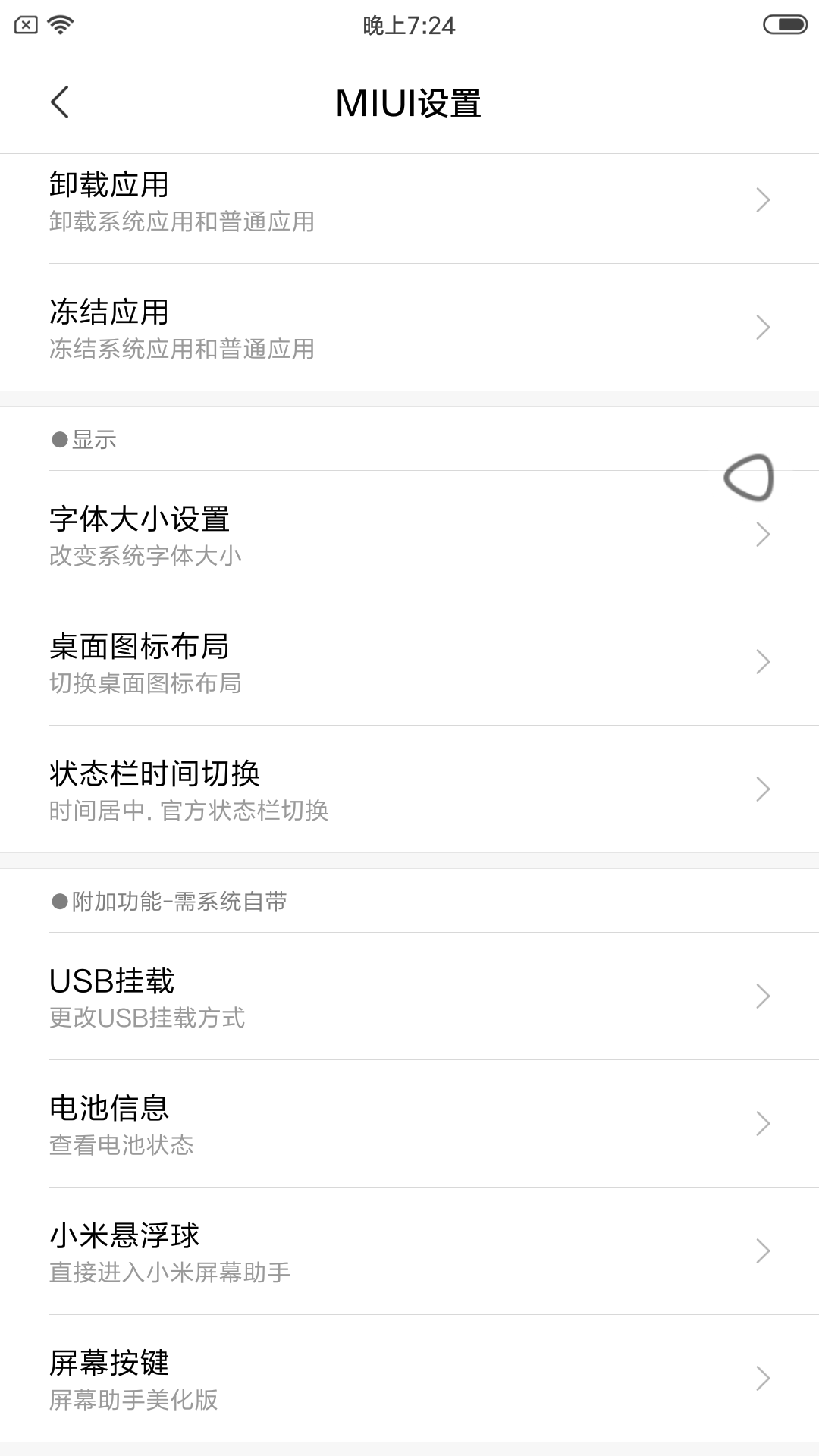Open 卸载应用 settings row
819x1456 pixels.
coord(409,202)
